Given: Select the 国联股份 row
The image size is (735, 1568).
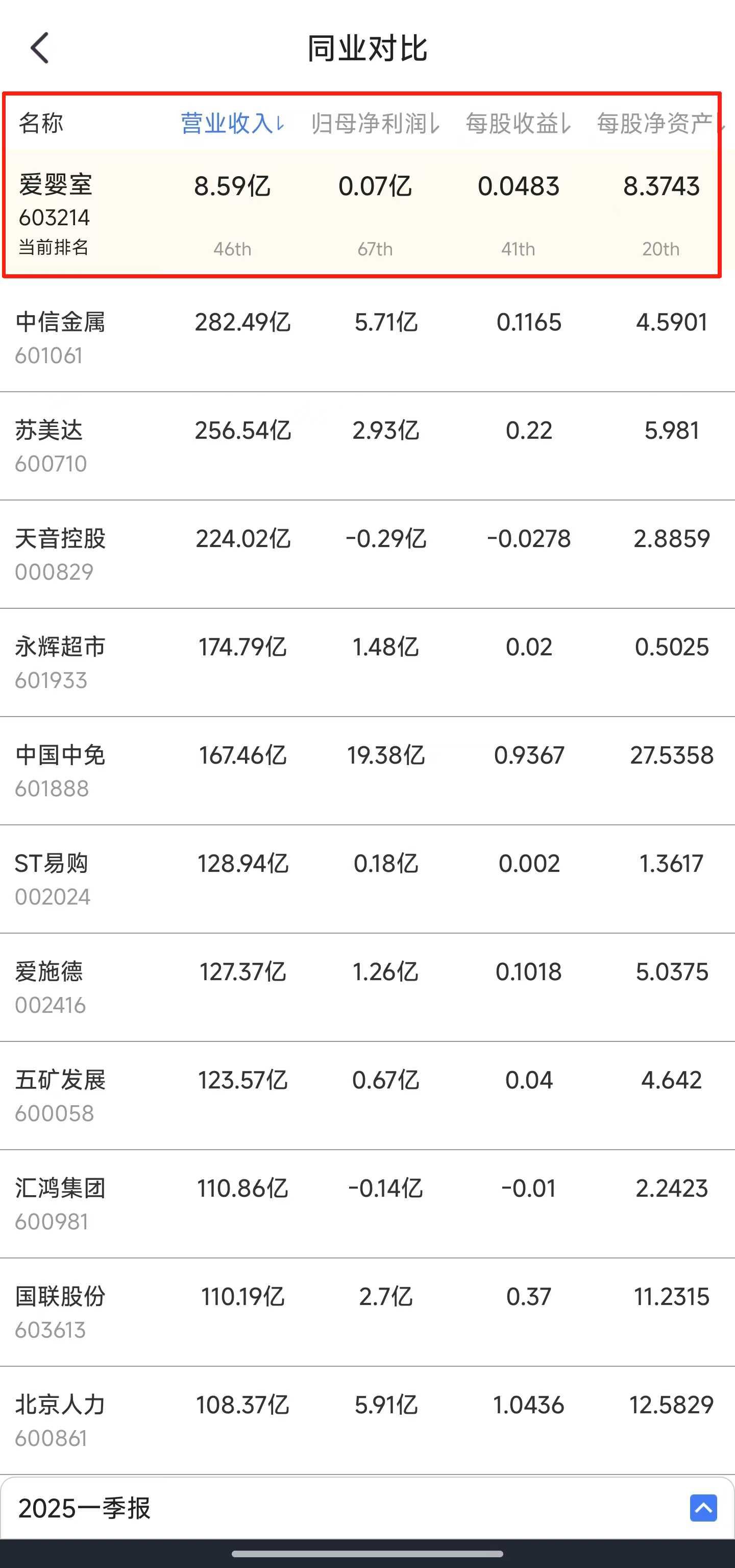Looking at the screenshot, I should pos(61,1312).
